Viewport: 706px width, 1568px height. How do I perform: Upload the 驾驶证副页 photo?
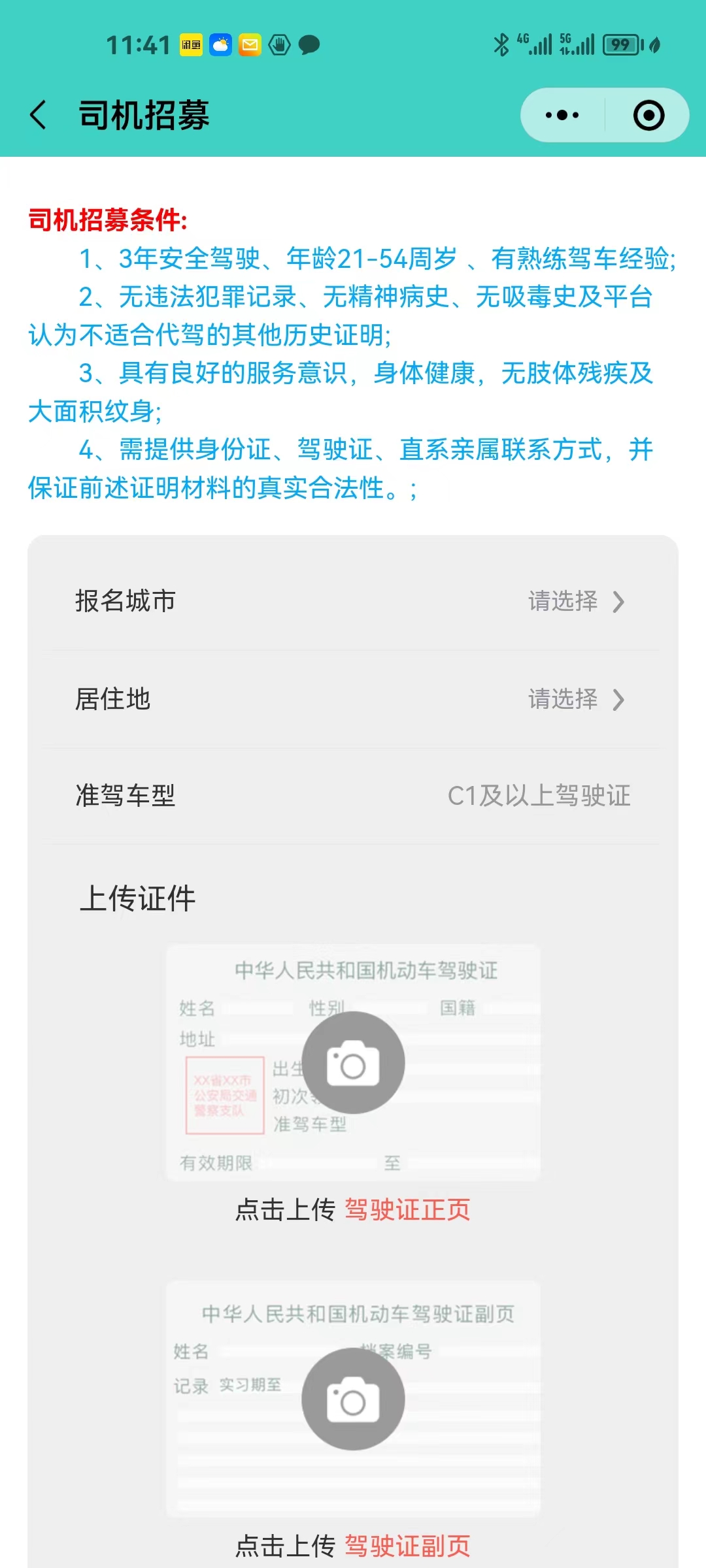pos(353,1399)
